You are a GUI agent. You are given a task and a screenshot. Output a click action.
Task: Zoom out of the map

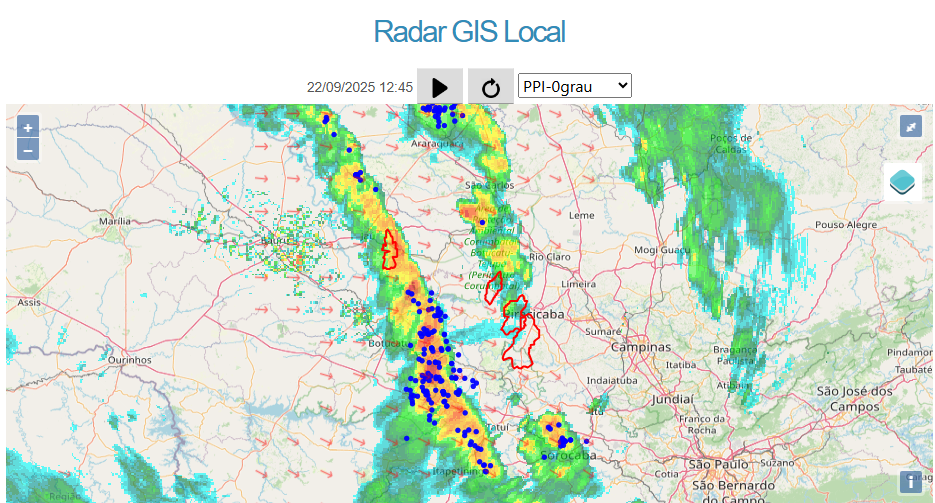point(28,150)
